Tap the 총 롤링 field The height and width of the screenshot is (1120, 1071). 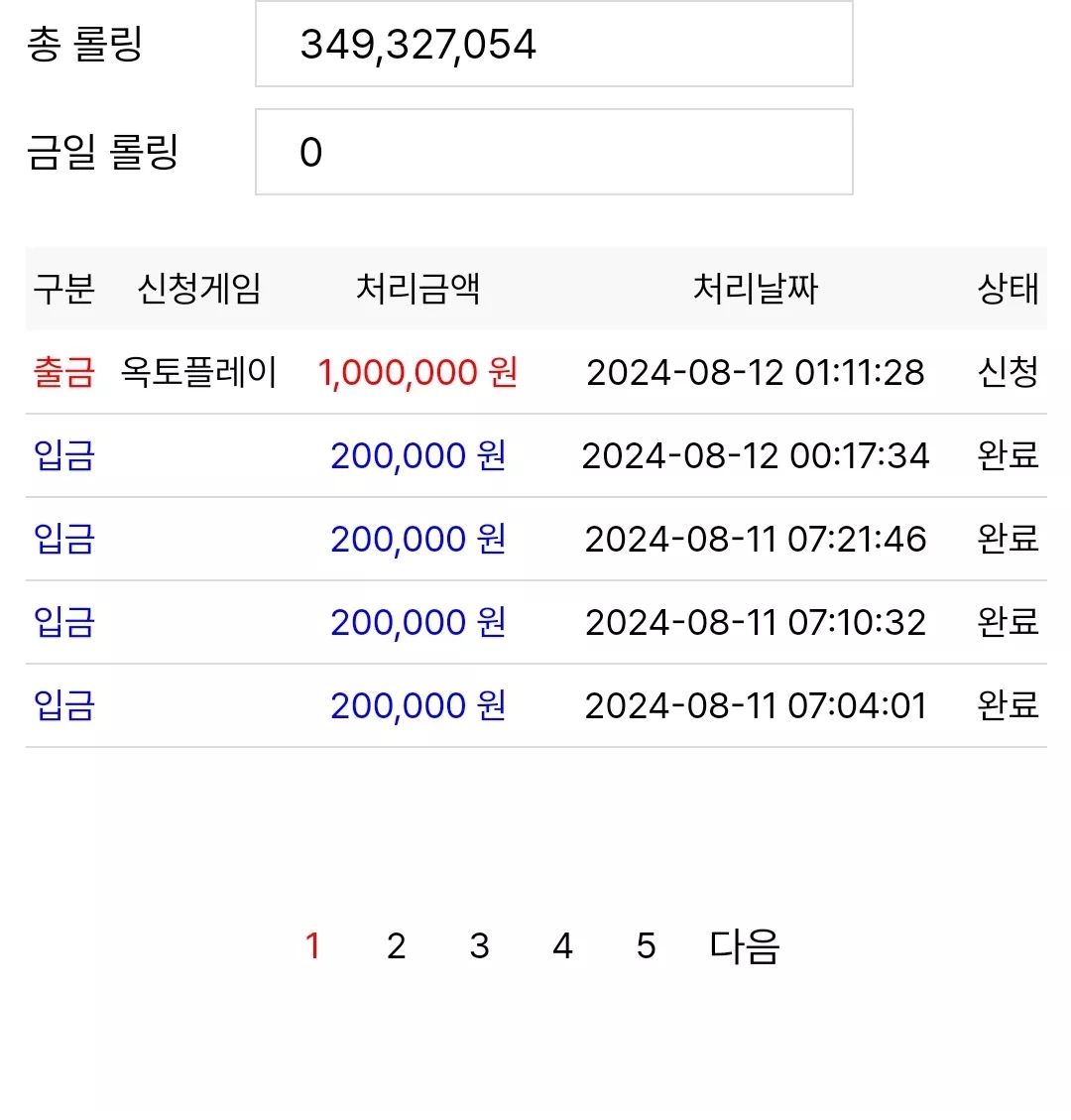point(554,44)
